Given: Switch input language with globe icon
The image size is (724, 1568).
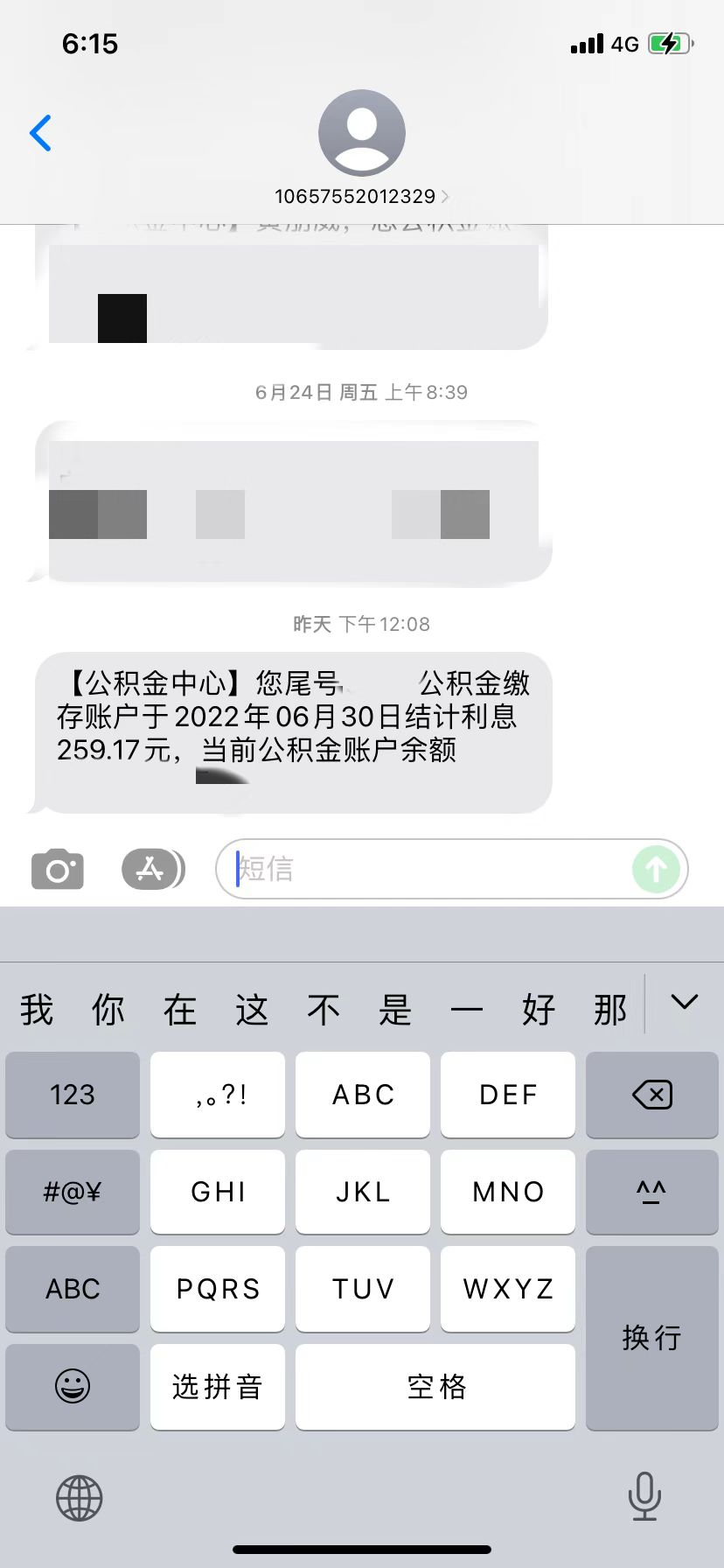Looking at the screenshot, I should tap(80, 1498).
